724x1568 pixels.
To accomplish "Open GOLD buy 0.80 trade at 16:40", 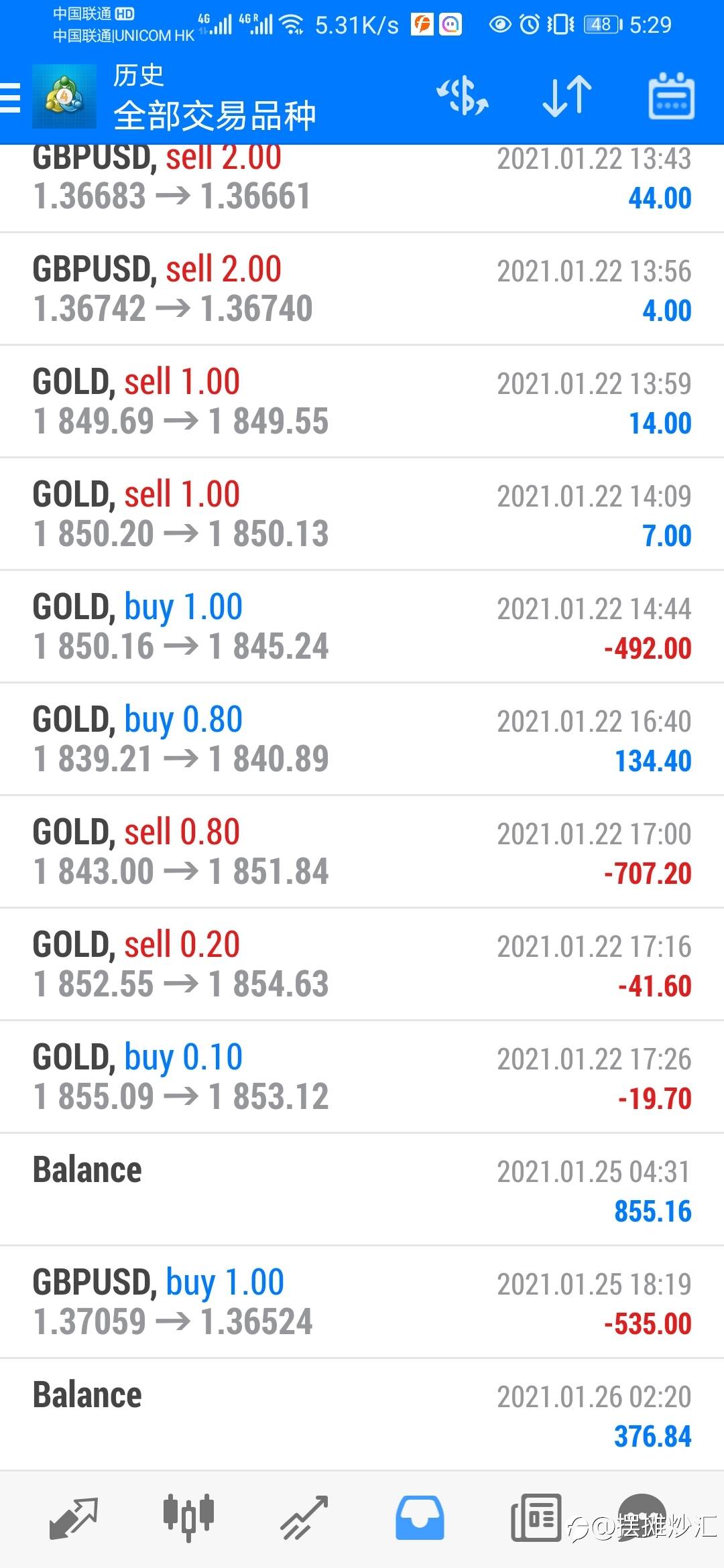I will (x=362, y=740).
